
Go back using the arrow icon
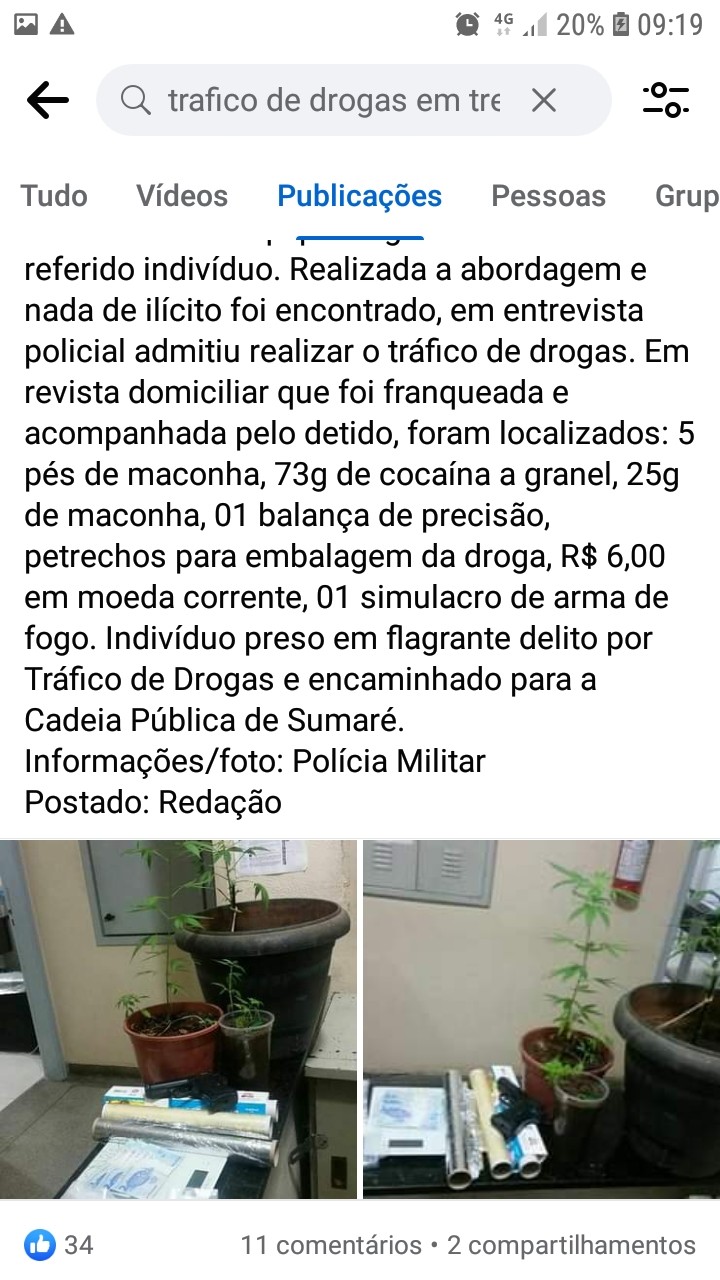[x=47, y=100]
